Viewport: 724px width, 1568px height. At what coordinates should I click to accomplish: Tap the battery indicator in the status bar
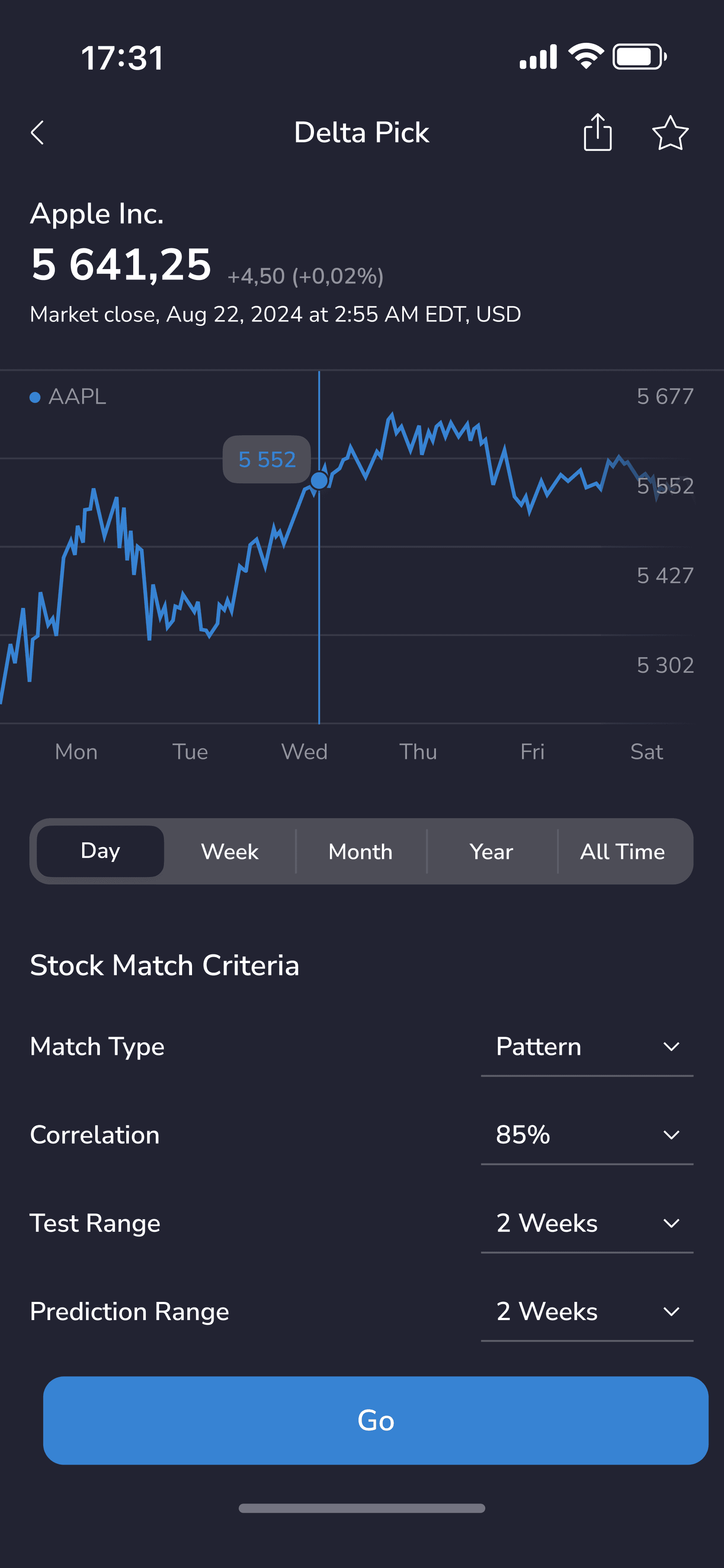(633, 56)
